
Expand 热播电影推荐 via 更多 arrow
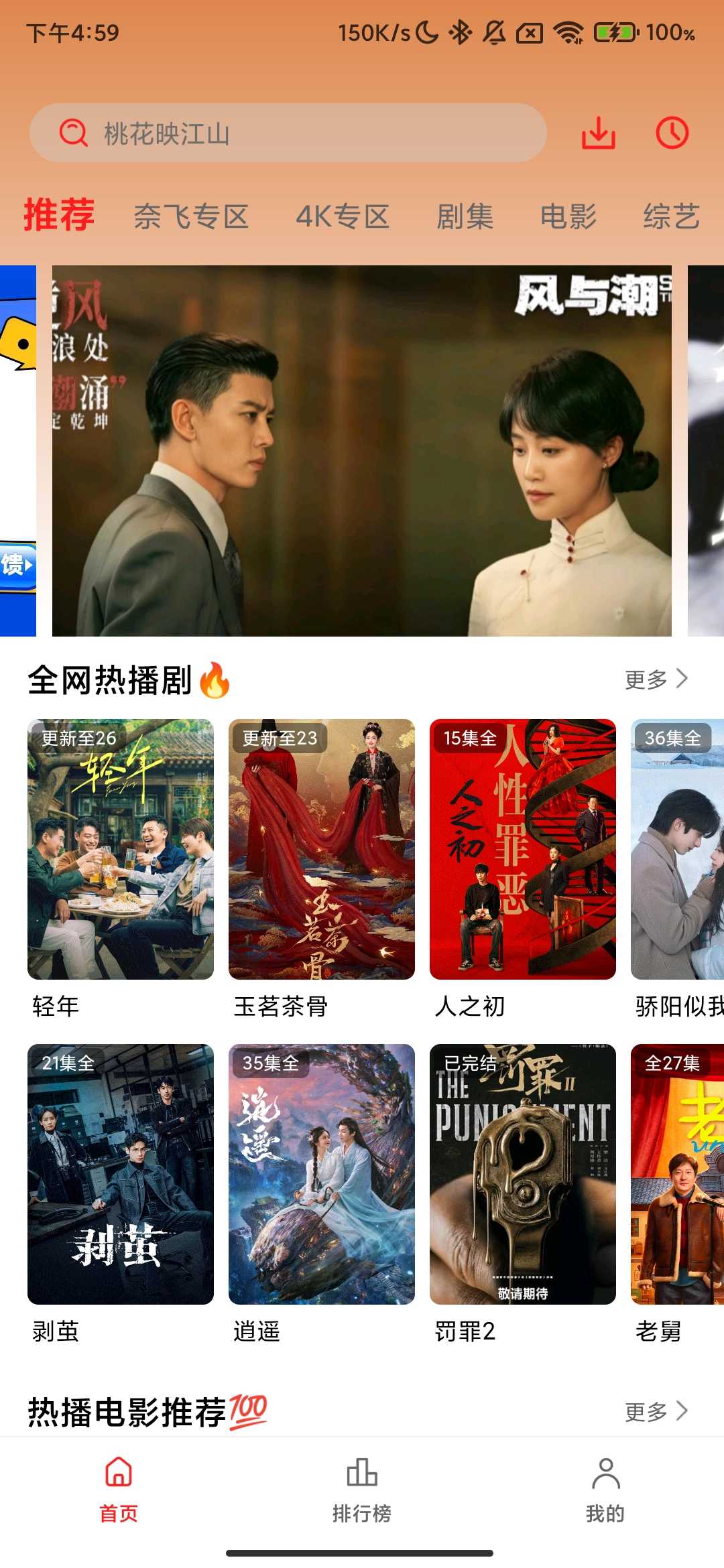tap(657, 1411)
